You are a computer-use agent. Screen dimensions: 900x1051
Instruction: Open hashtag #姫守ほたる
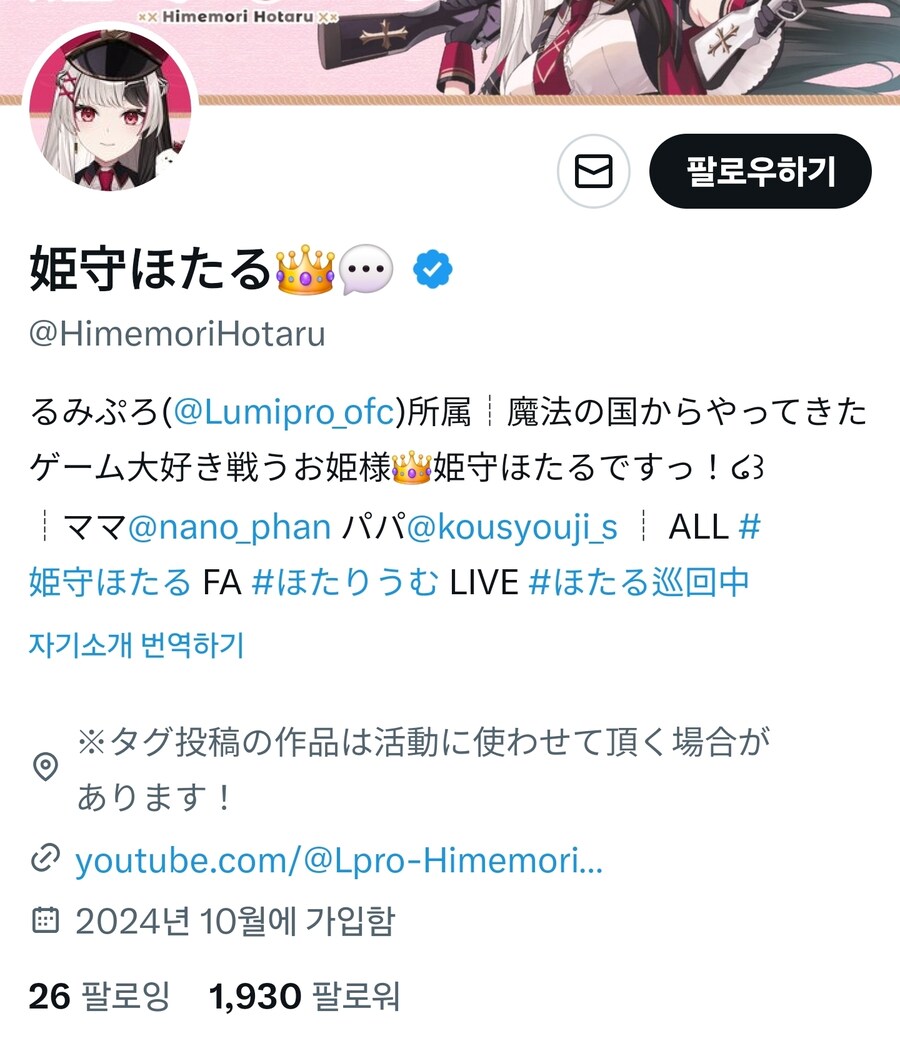110,581
